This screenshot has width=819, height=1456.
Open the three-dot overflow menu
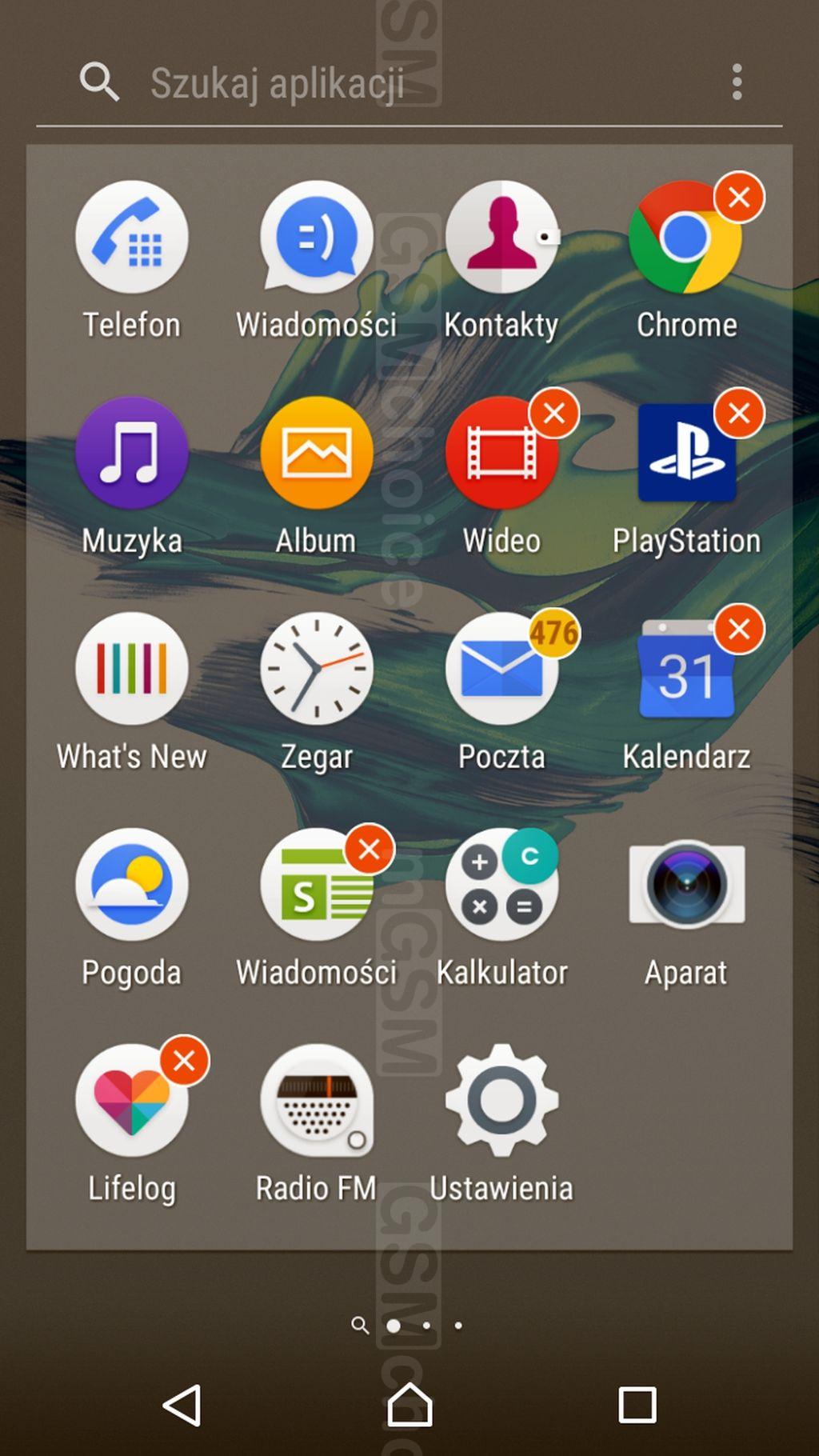pyautogui.click(x=737, y=82)
